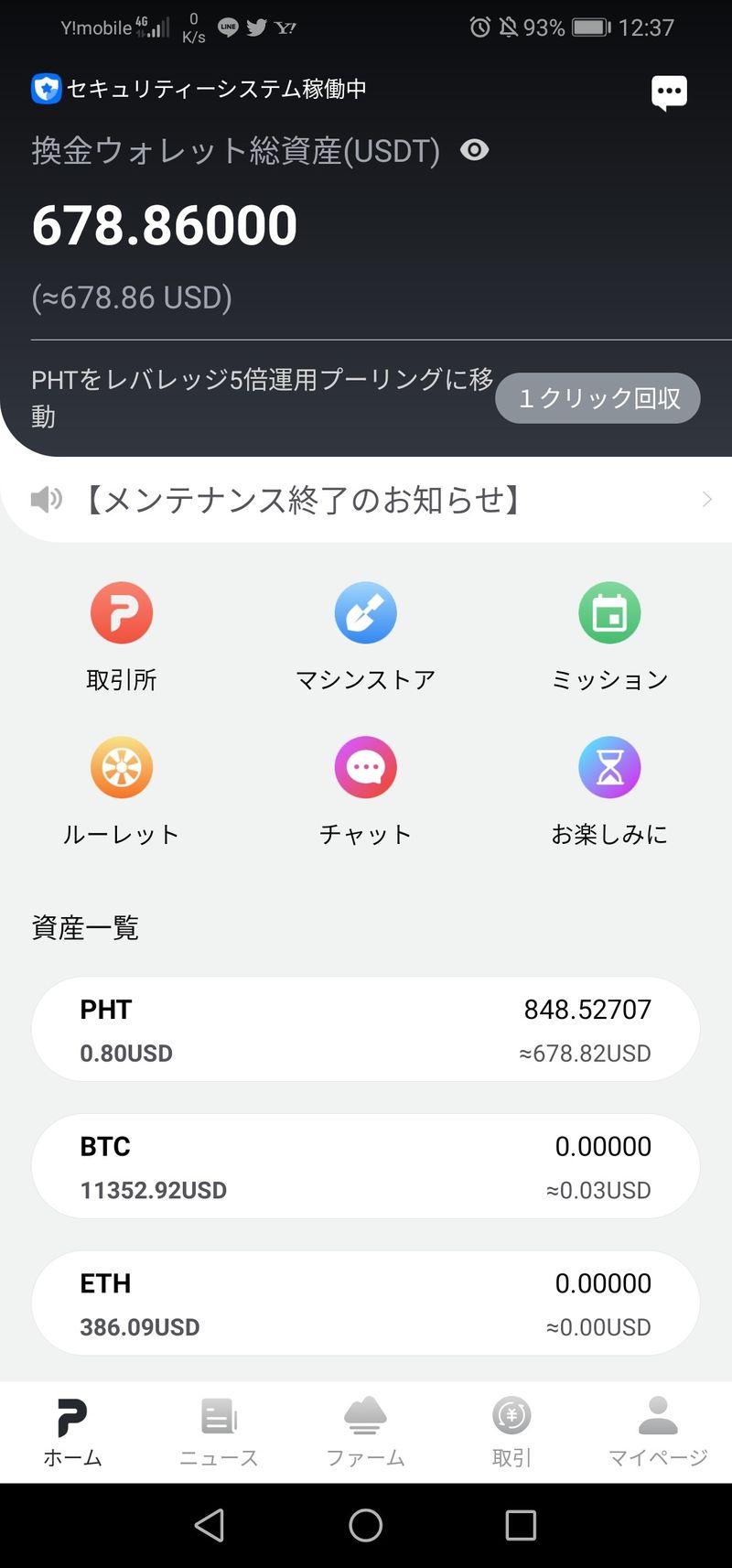This screenshot has width=732, height=1568.
Task: Switch to the ニュース tab
Action: coord(219,1433)
